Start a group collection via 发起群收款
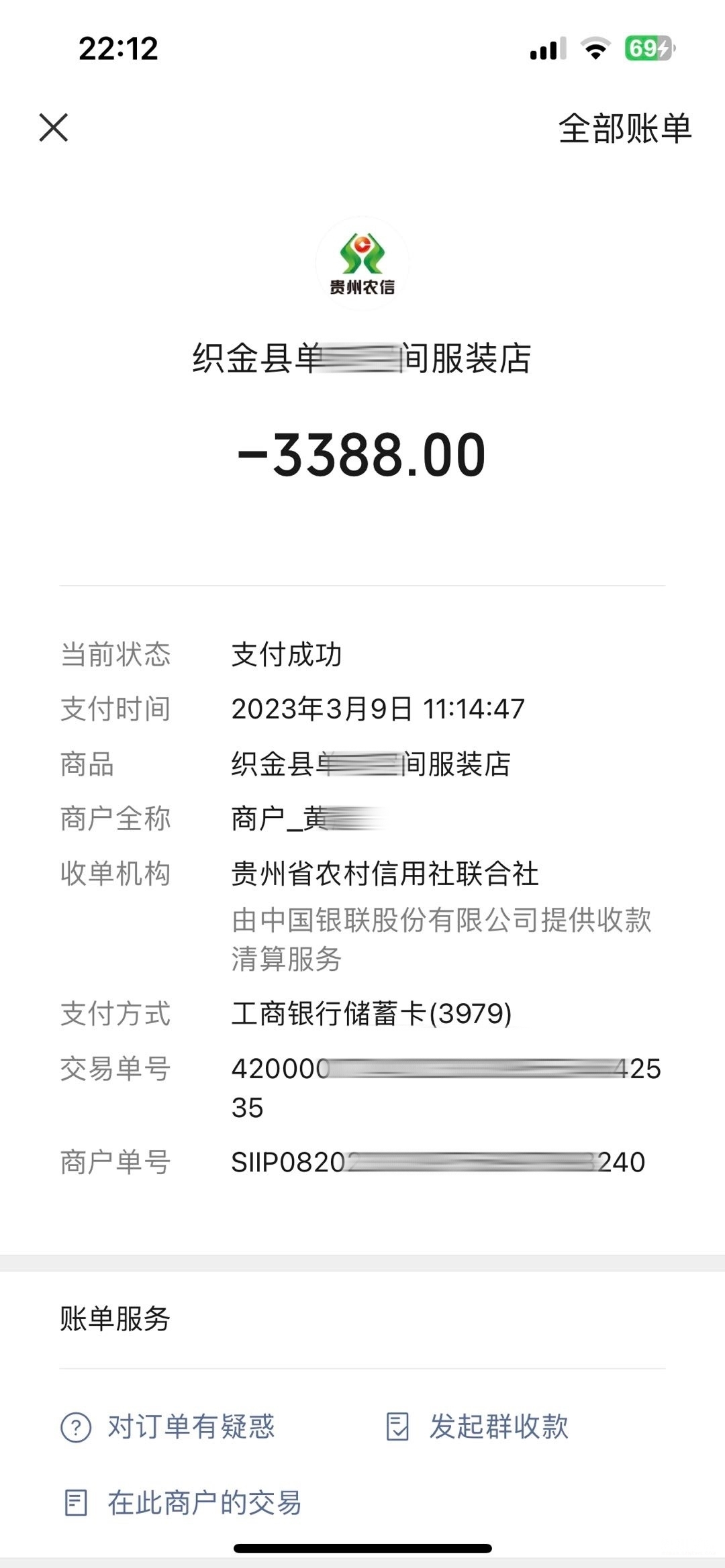Screen dimensions: 725x1568 point(477,1426)
